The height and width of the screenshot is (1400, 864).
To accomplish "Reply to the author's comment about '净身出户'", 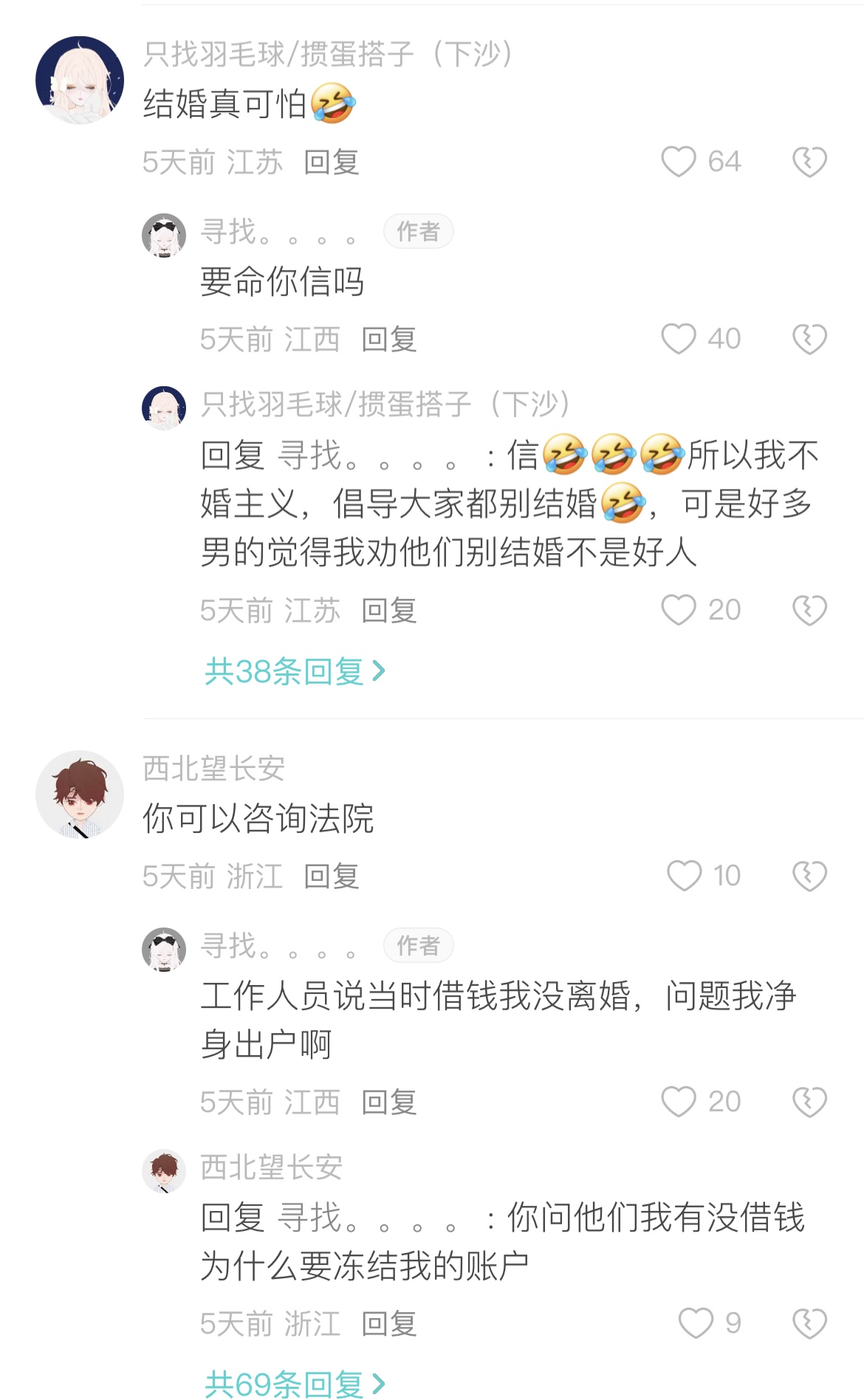I will [389, 1102].
